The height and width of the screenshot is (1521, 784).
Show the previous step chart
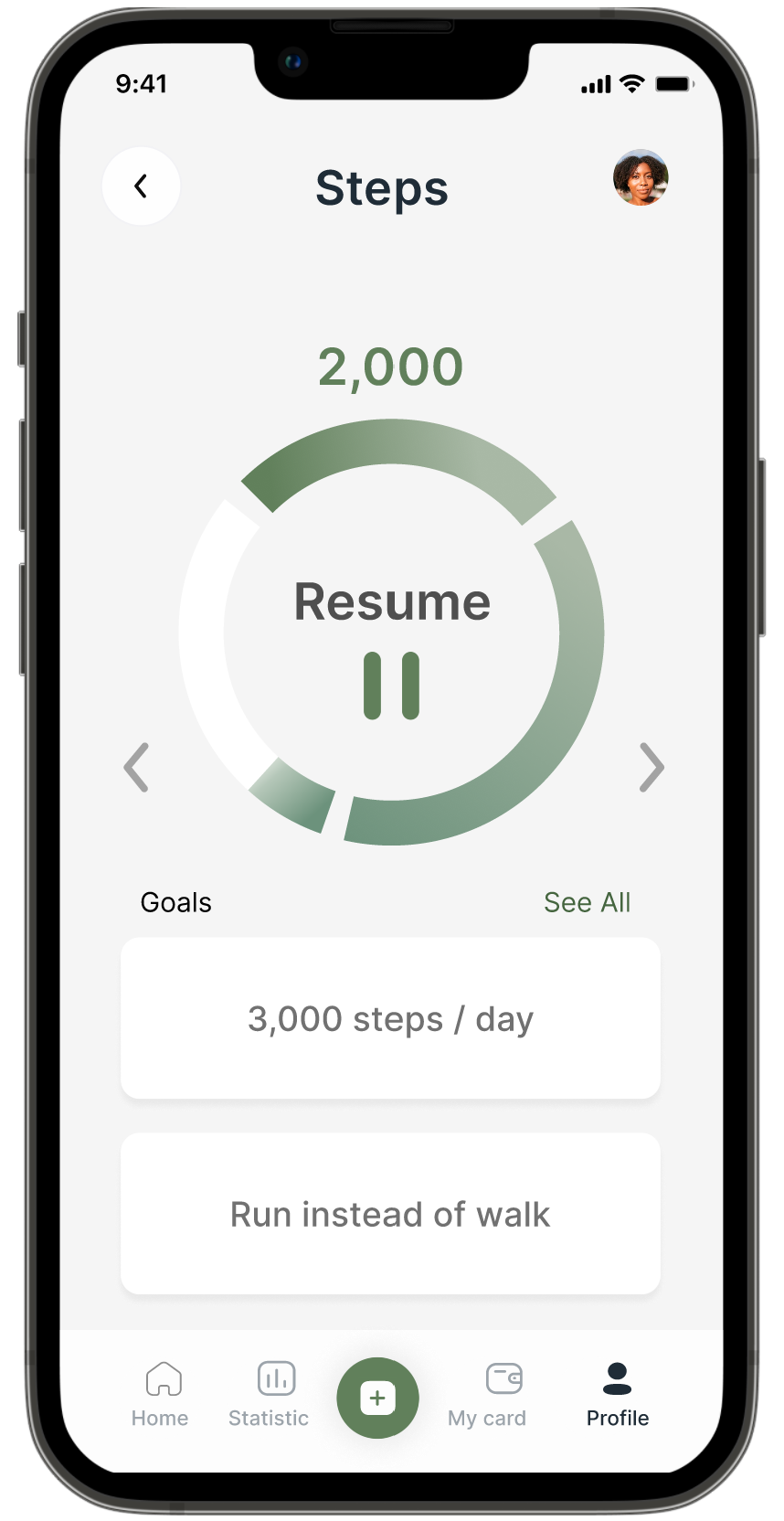137,767
